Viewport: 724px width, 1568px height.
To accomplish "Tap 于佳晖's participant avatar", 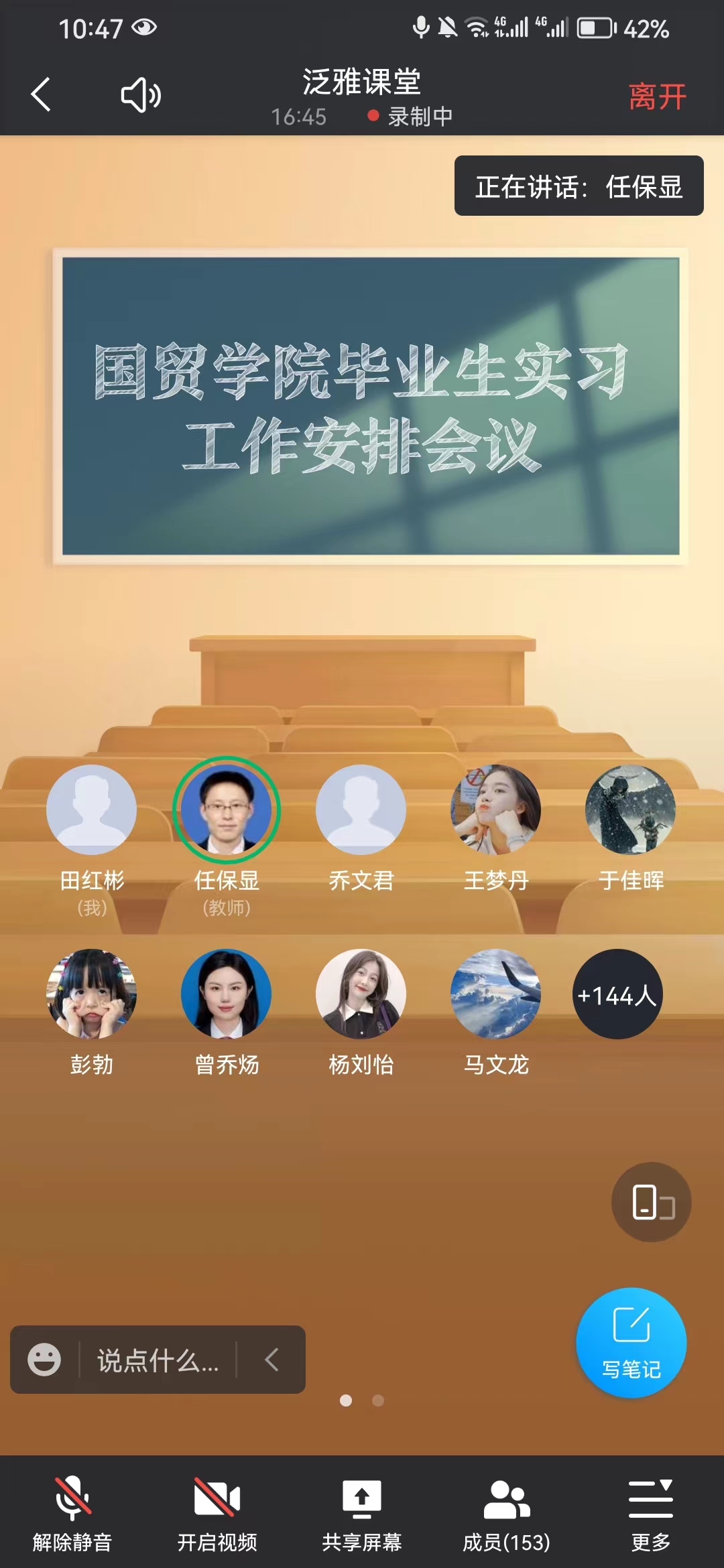I will click(630, 809).
